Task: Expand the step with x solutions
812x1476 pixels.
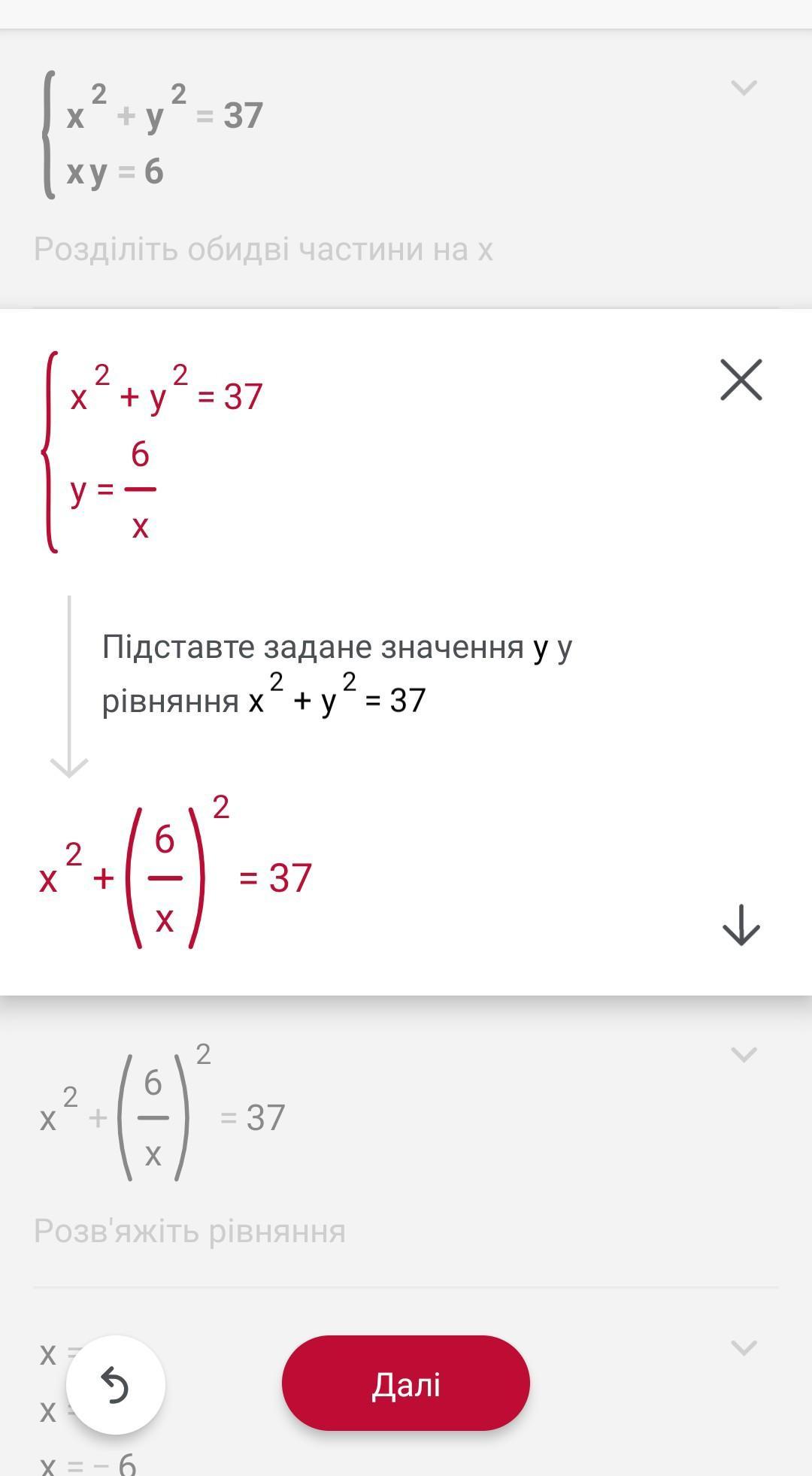Action: 743,1347
